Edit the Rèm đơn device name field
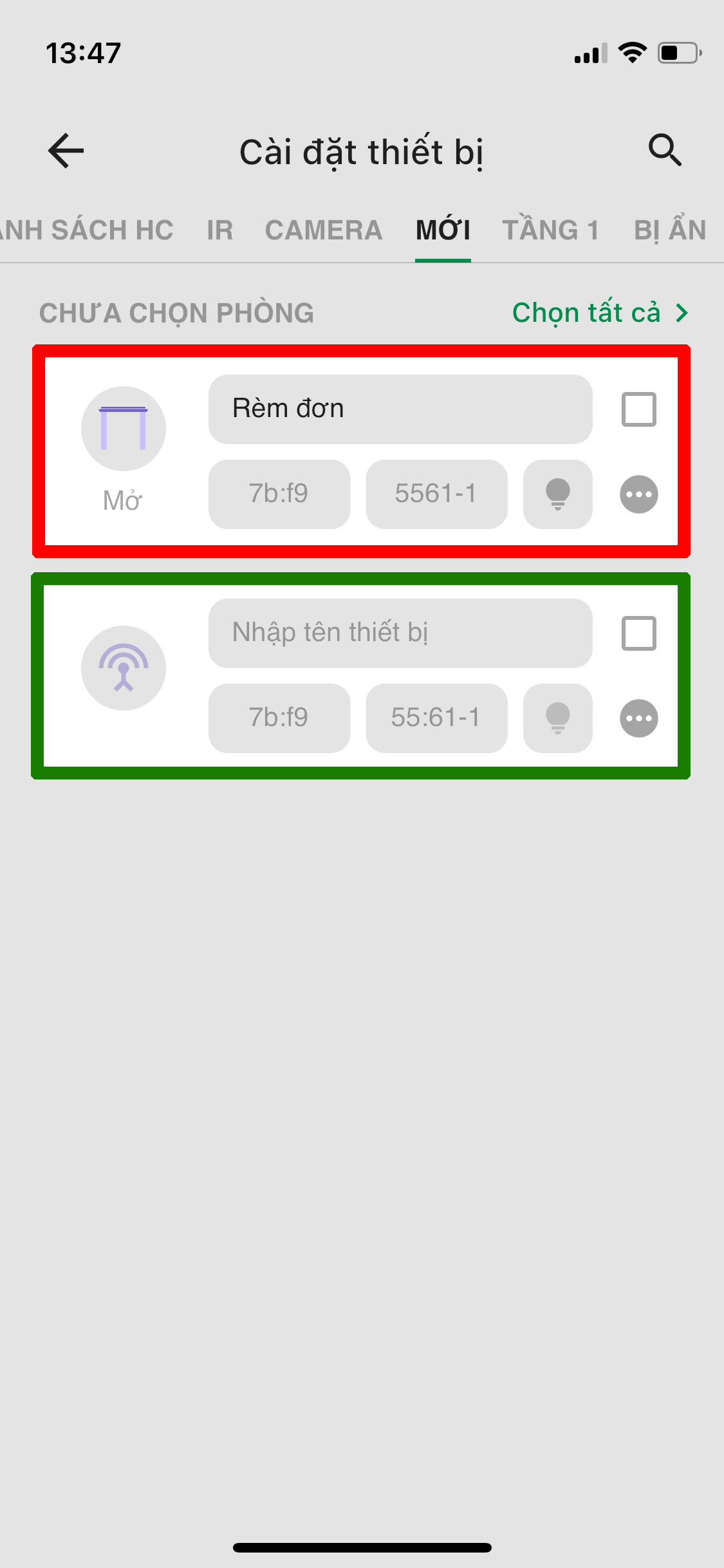The image size is (724, 1568). (400, 409)
